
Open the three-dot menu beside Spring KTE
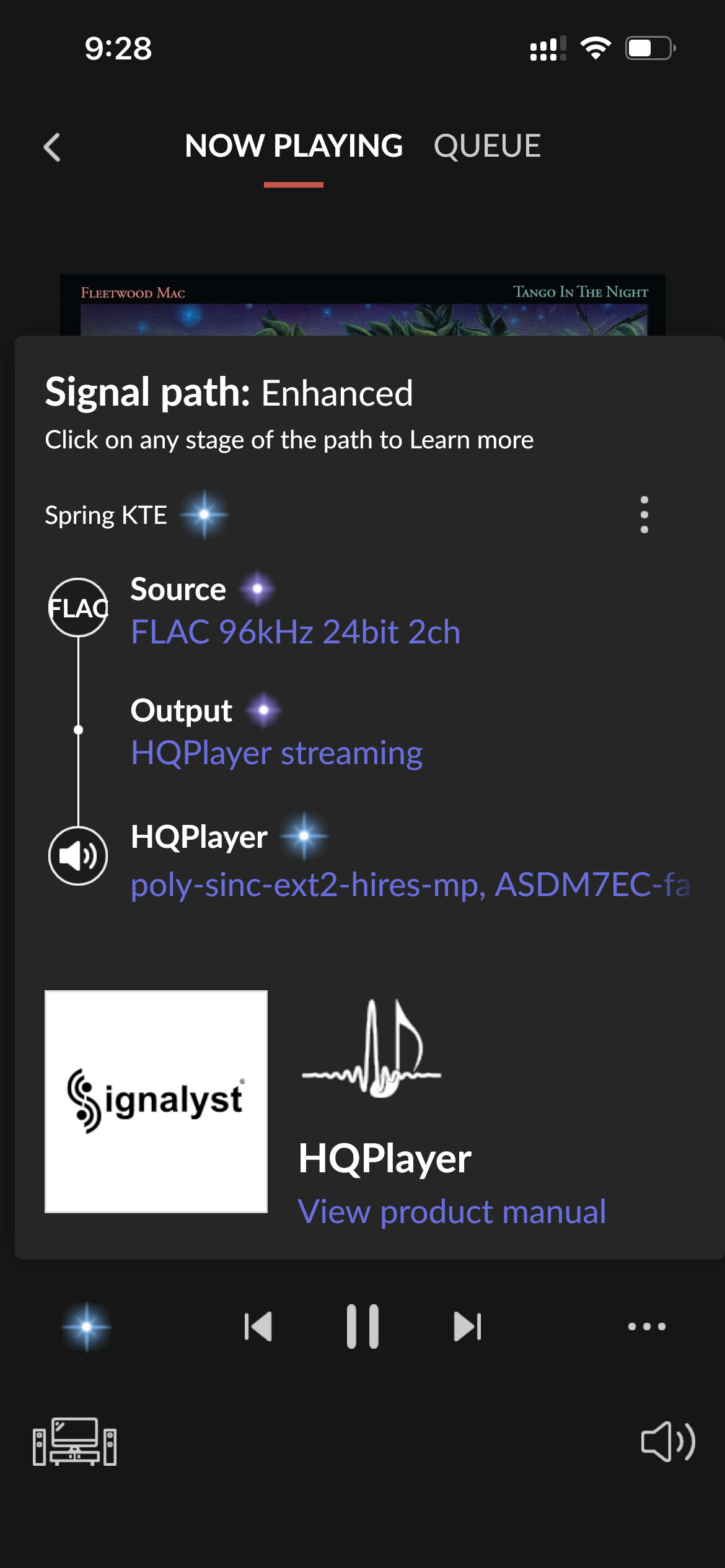[x=644, y=515]
